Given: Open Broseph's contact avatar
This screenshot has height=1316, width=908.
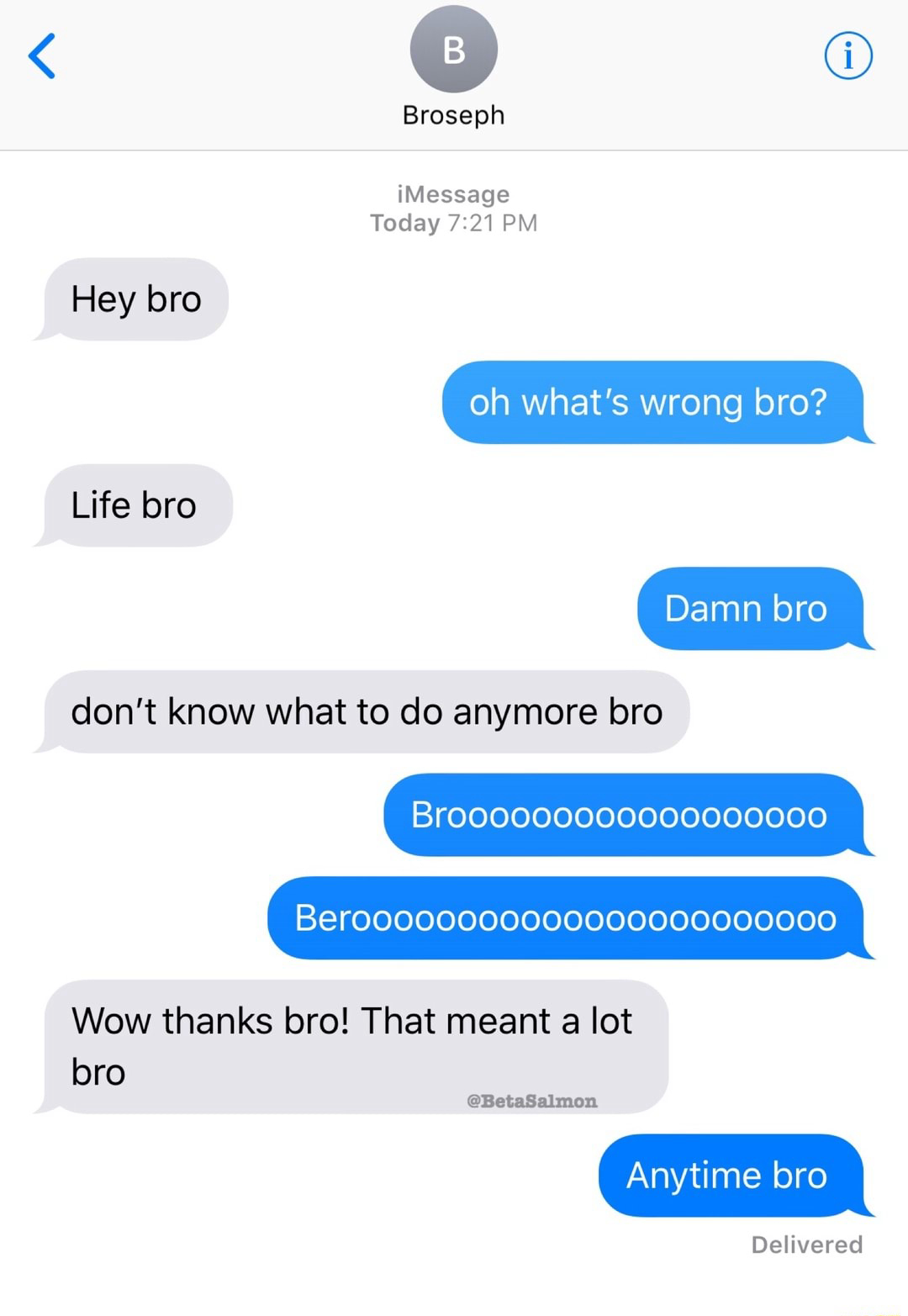Looking at the screenshot, I should click(453, 50).
